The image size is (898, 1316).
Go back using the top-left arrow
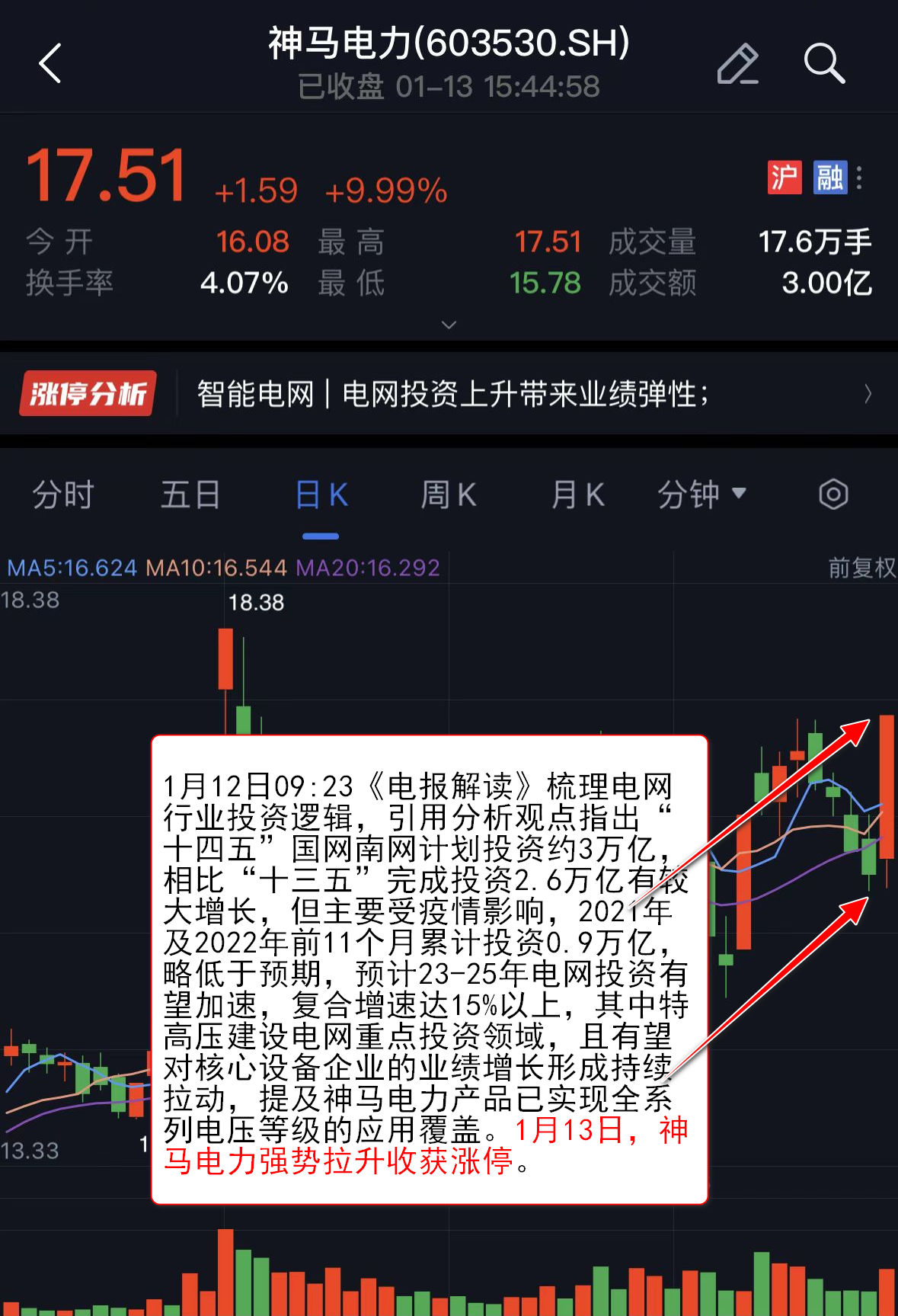[x=50, y=63]
